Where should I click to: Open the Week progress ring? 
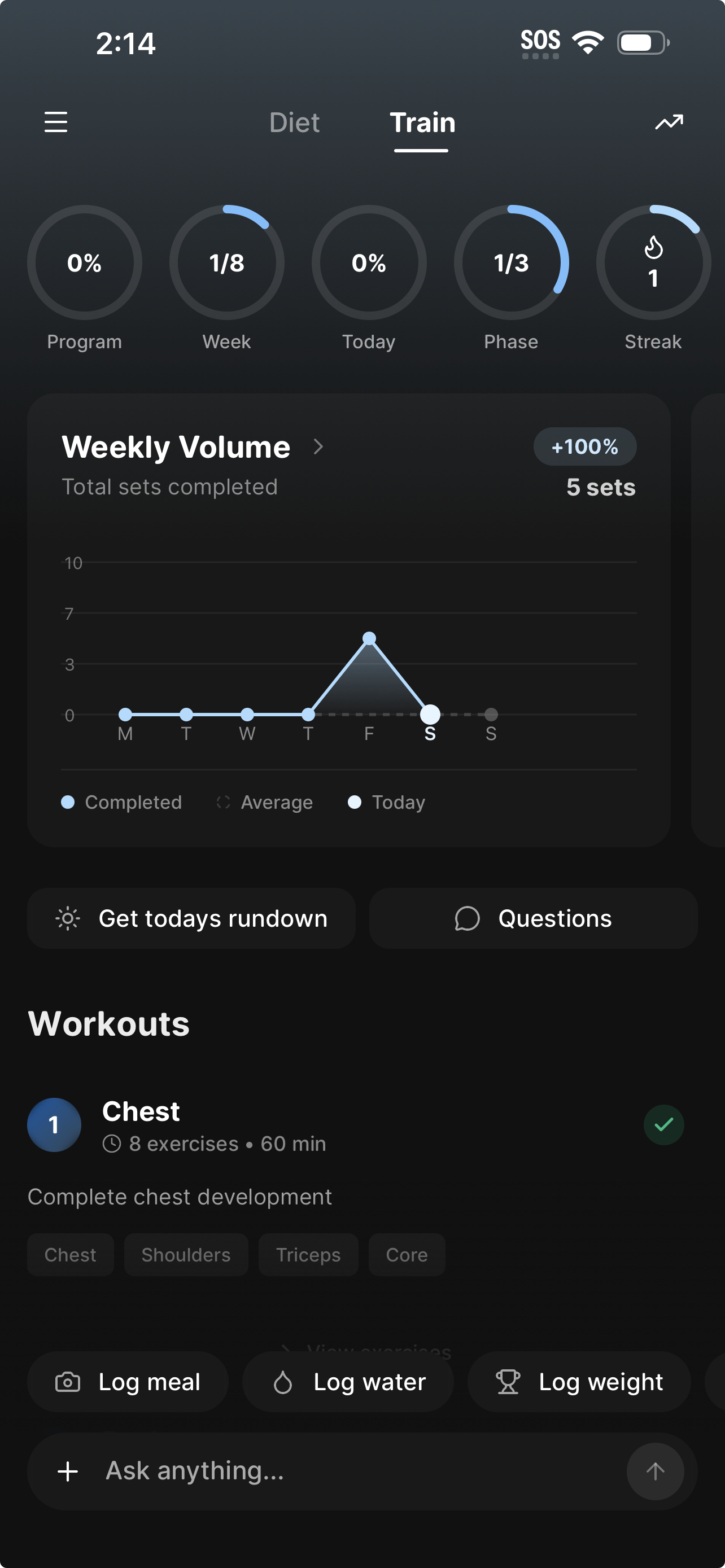coord(226,263)
